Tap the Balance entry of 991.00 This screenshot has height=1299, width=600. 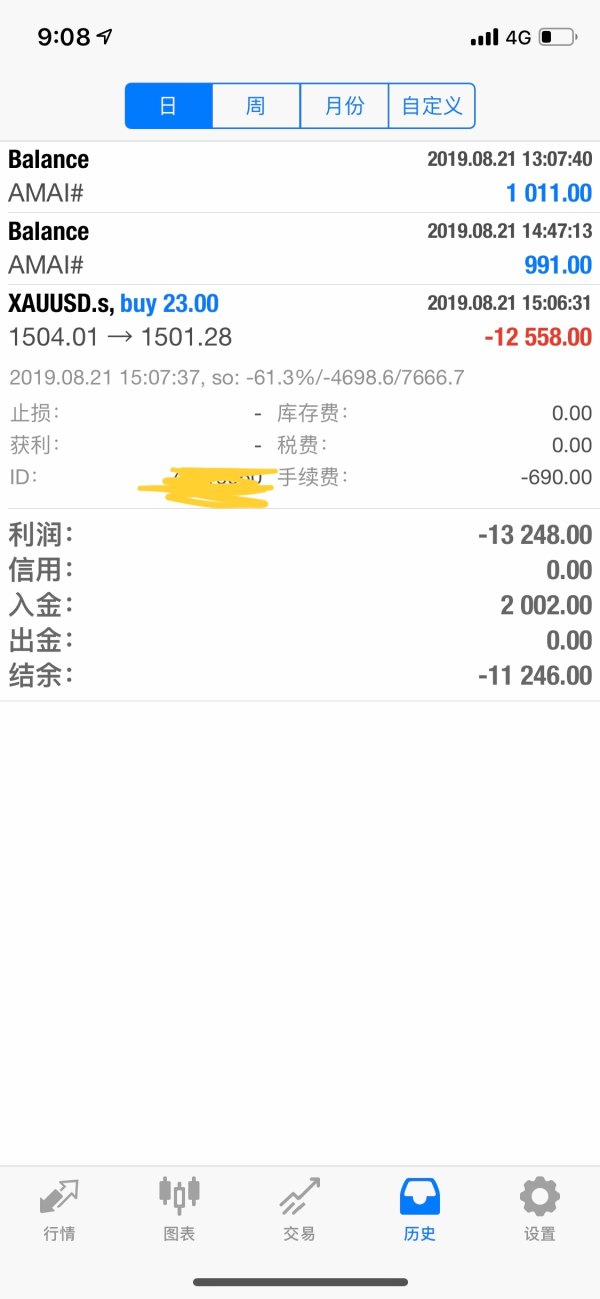pyautogui.click(x=300, y=248)
